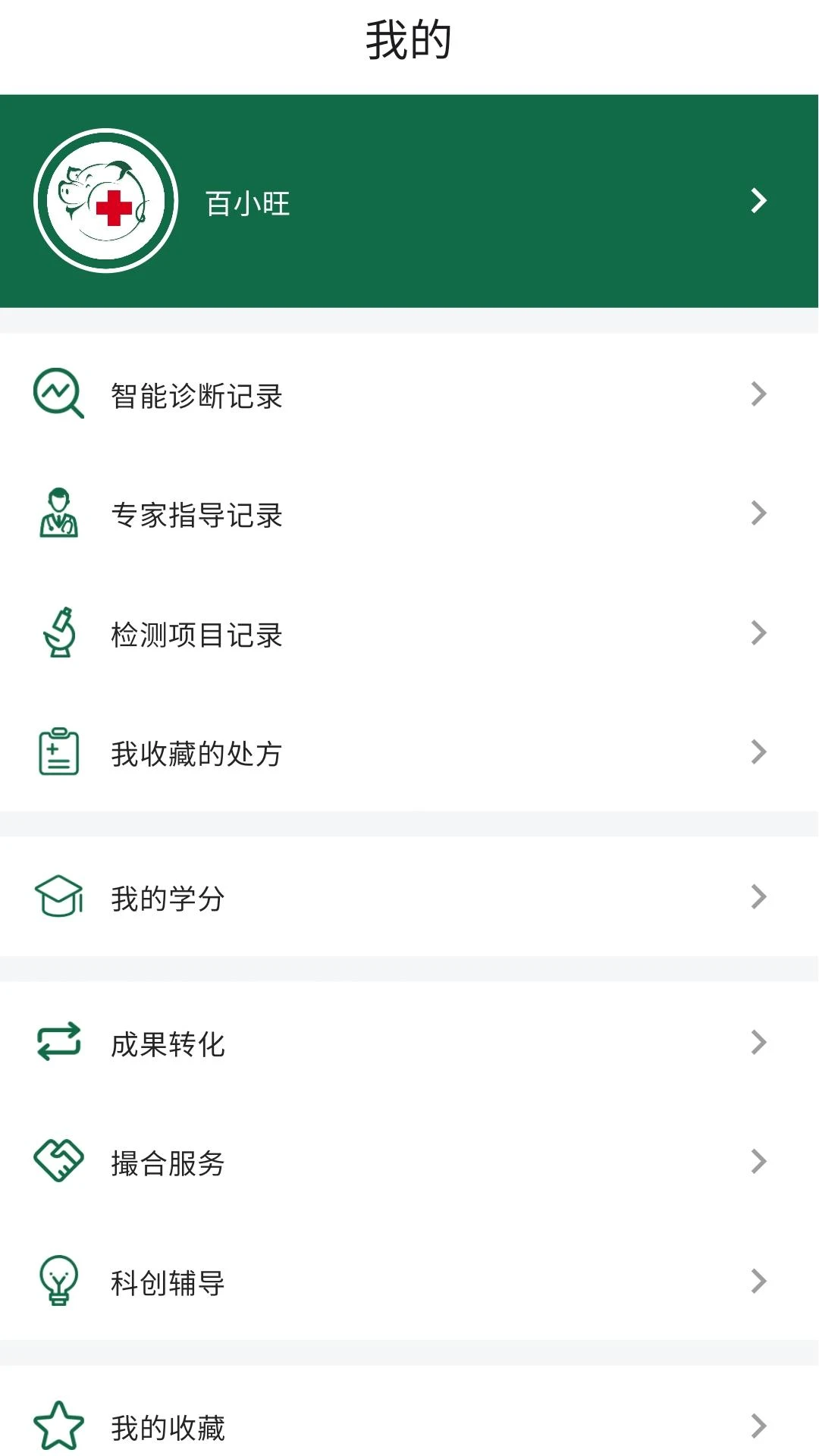Expand 我的学分 with its chevron arrow

pyautogui.click(x=758, y=897)
